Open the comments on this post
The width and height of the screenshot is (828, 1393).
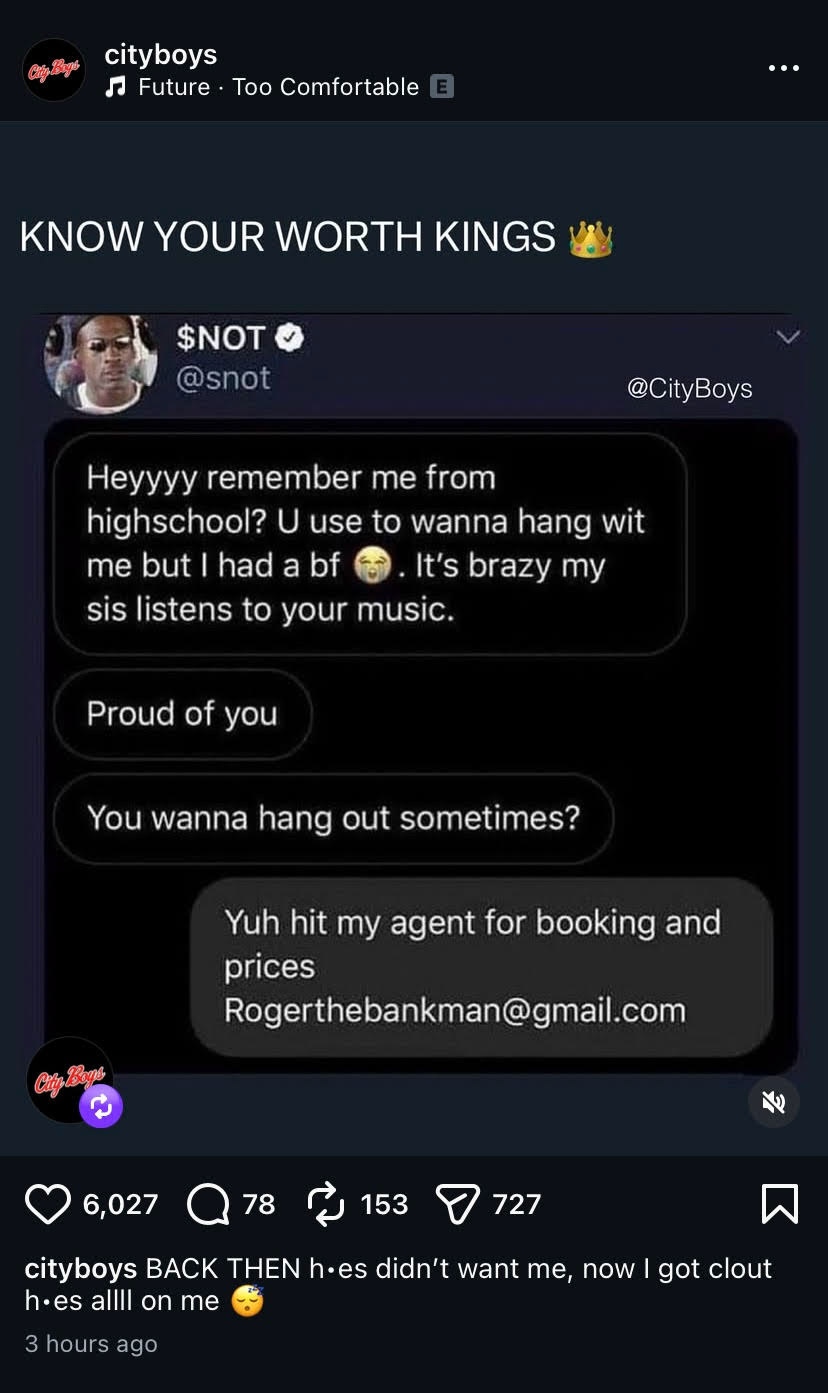[x=207, y=1204]
